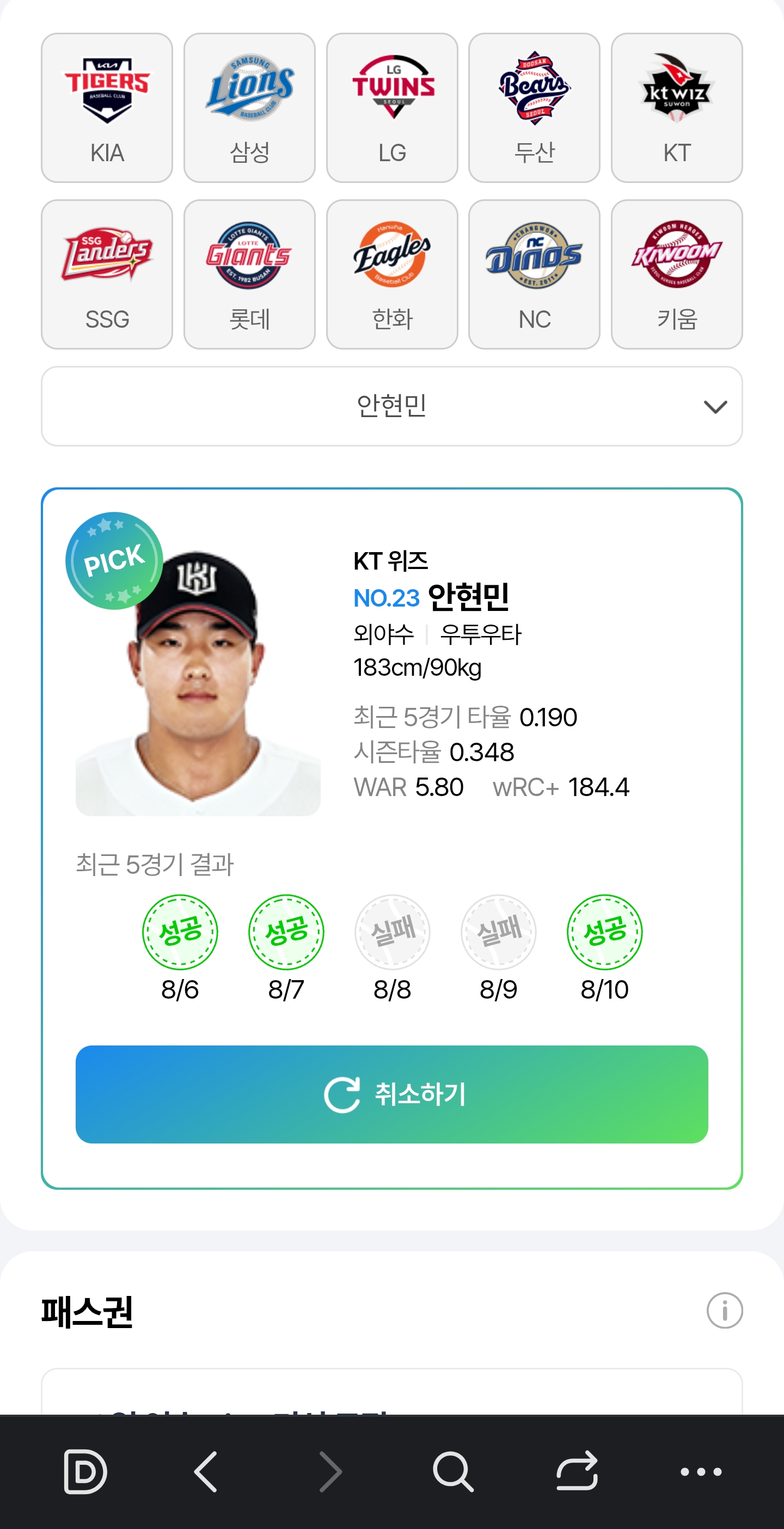
Task: Tap 취소하기 to cancel the pick
Action: [391, 1094]
